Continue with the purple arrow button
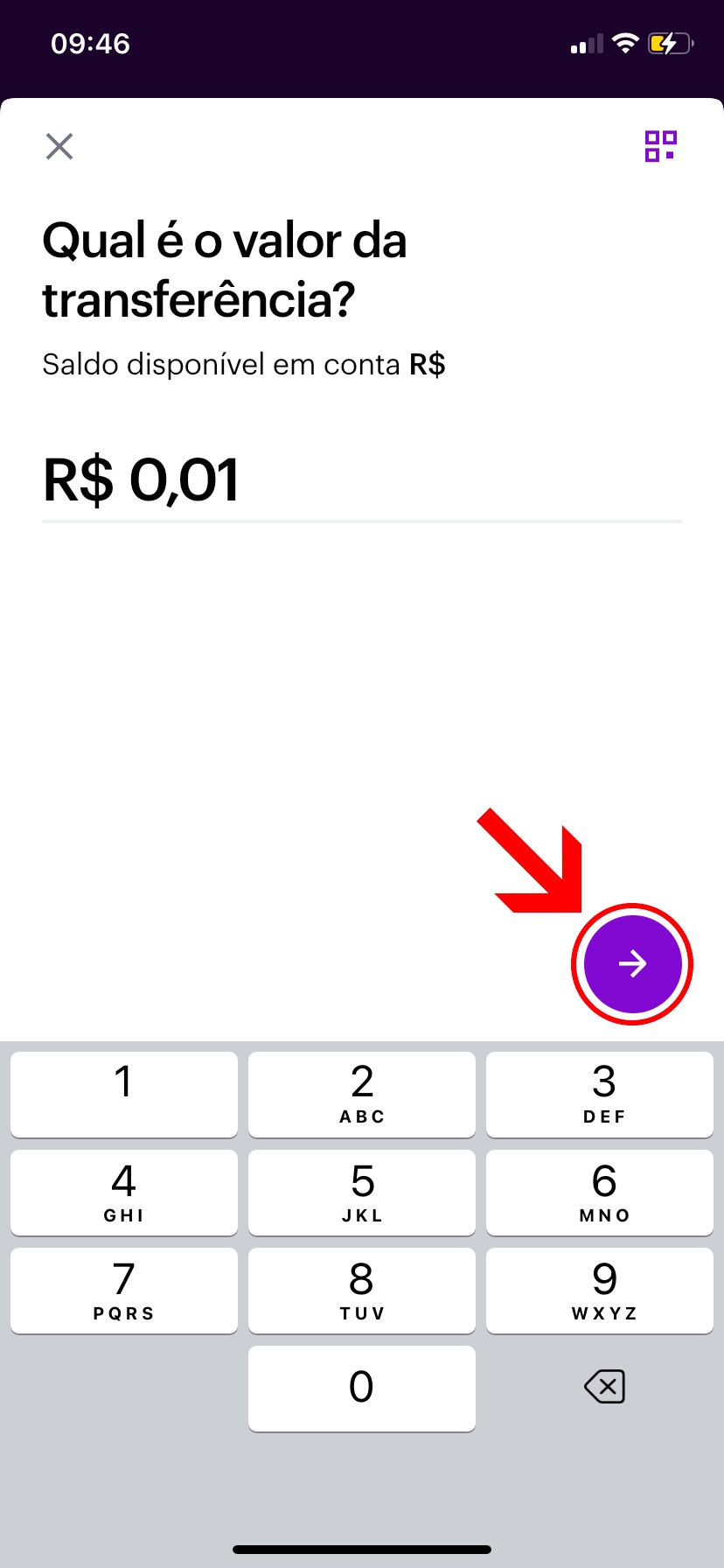The height and width of the screenshot is (1568, 724). (632, 963)
